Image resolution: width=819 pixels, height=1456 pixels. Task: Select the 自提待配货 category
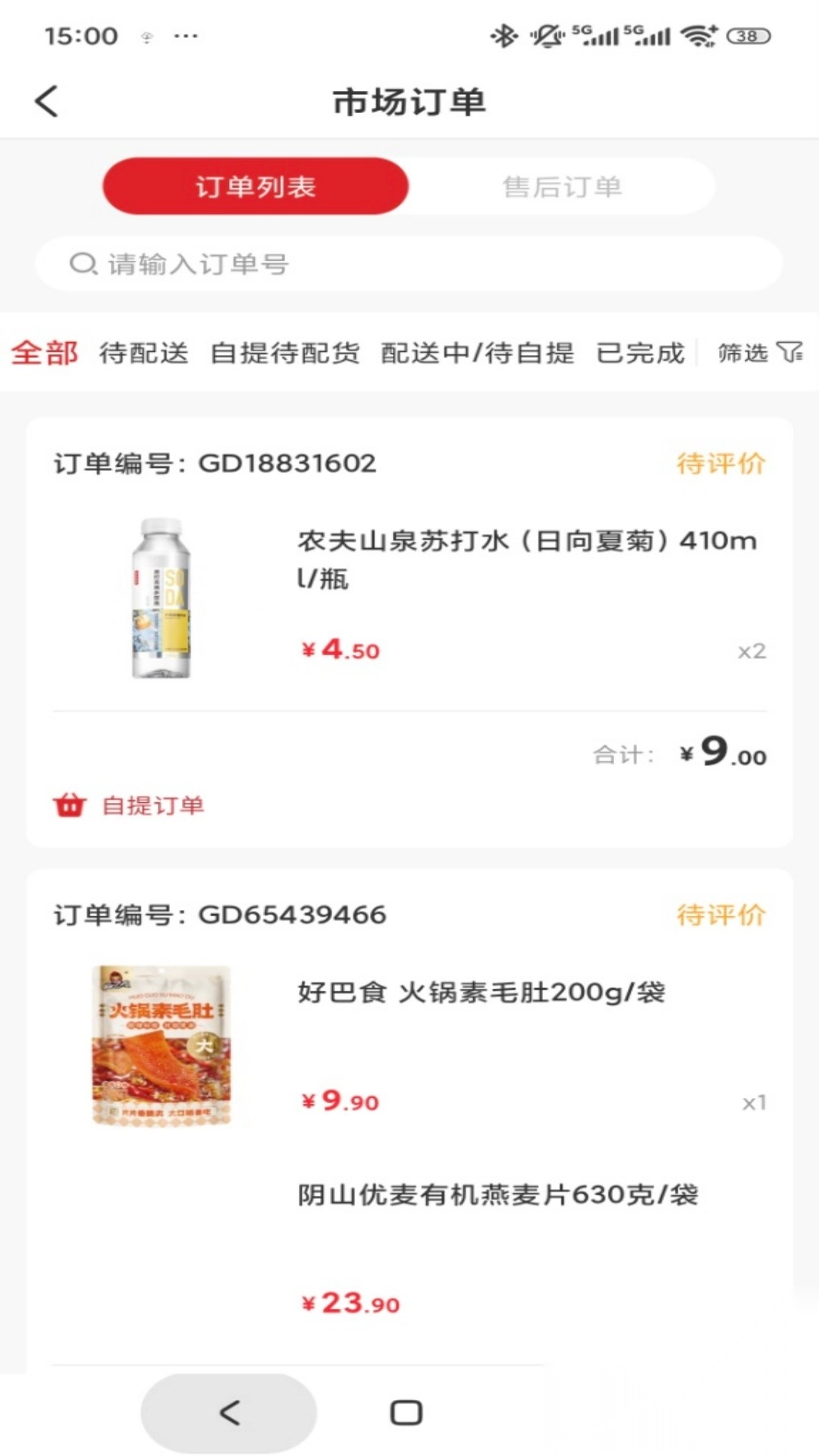[287, 353]
